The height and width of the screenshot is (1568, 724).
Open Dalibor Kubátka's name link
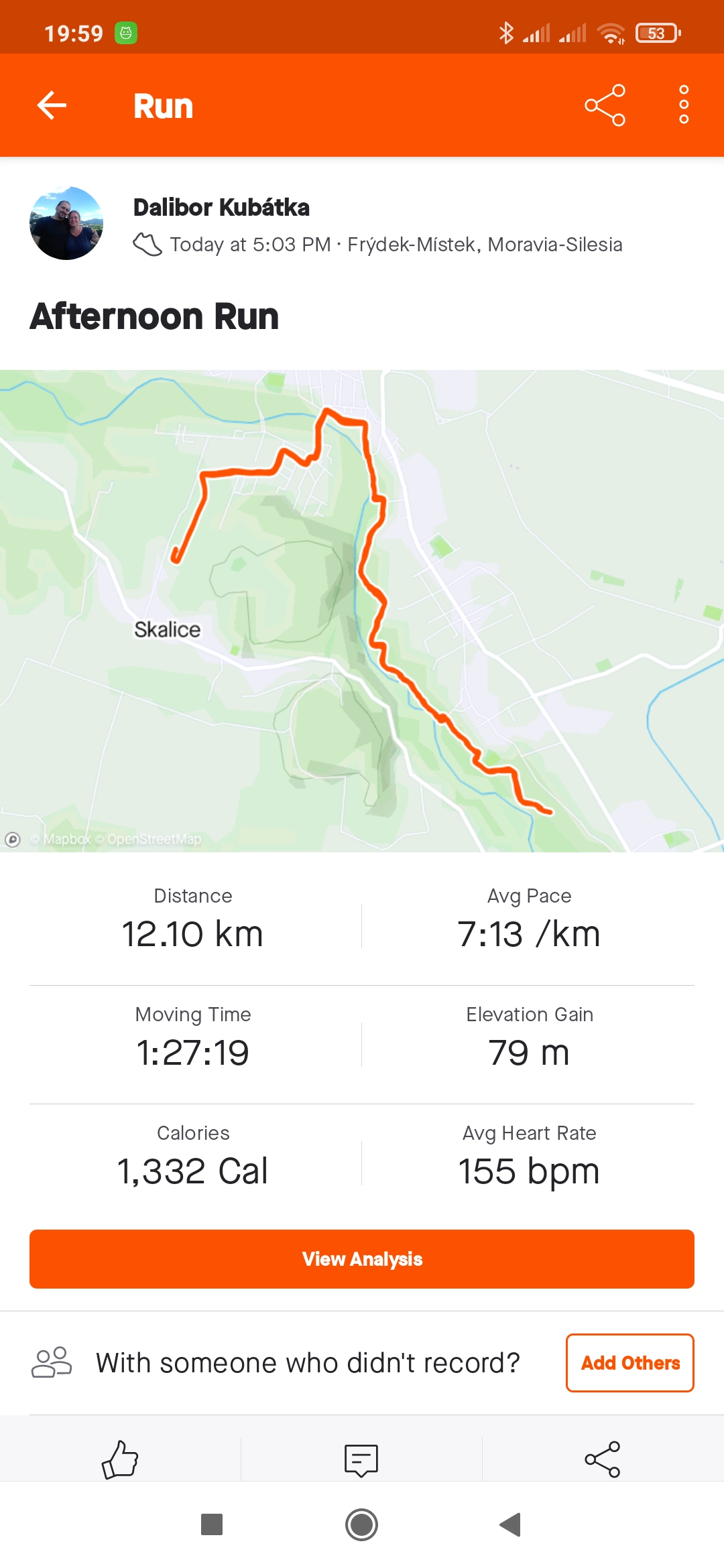tap(221, 208)
